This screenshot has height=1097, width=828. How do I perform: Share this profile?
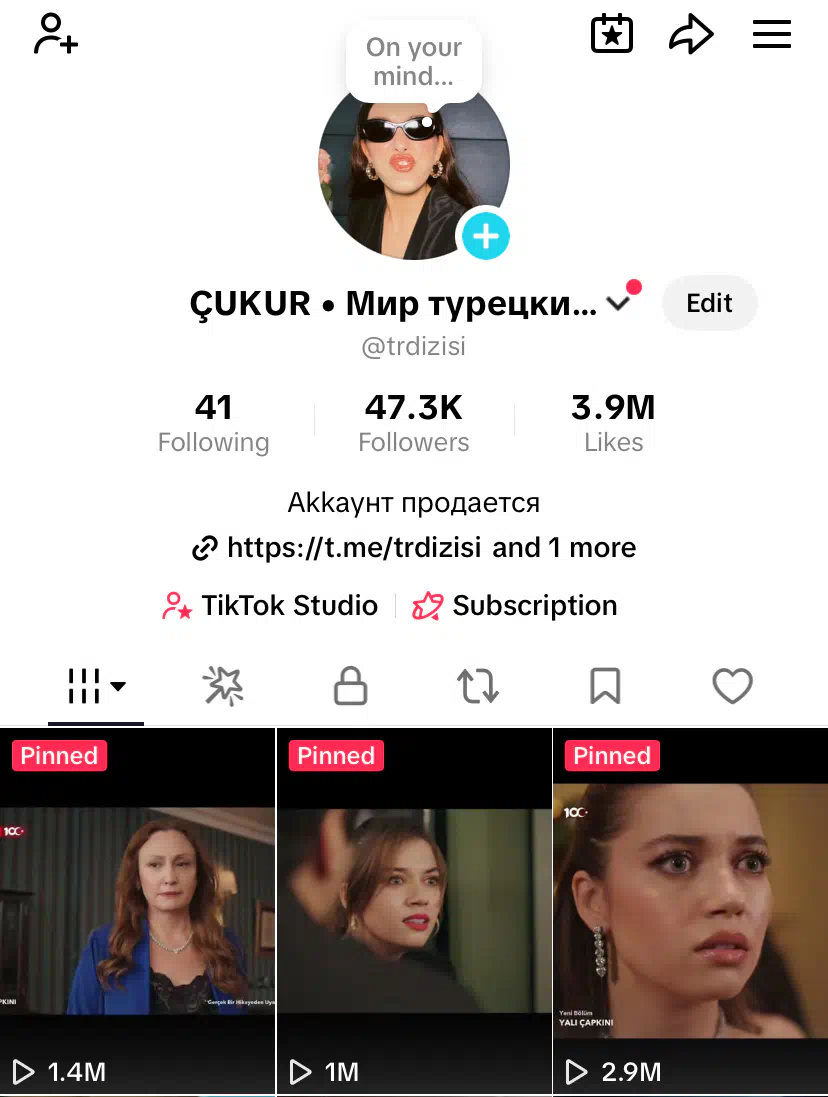tap(691, 35)
